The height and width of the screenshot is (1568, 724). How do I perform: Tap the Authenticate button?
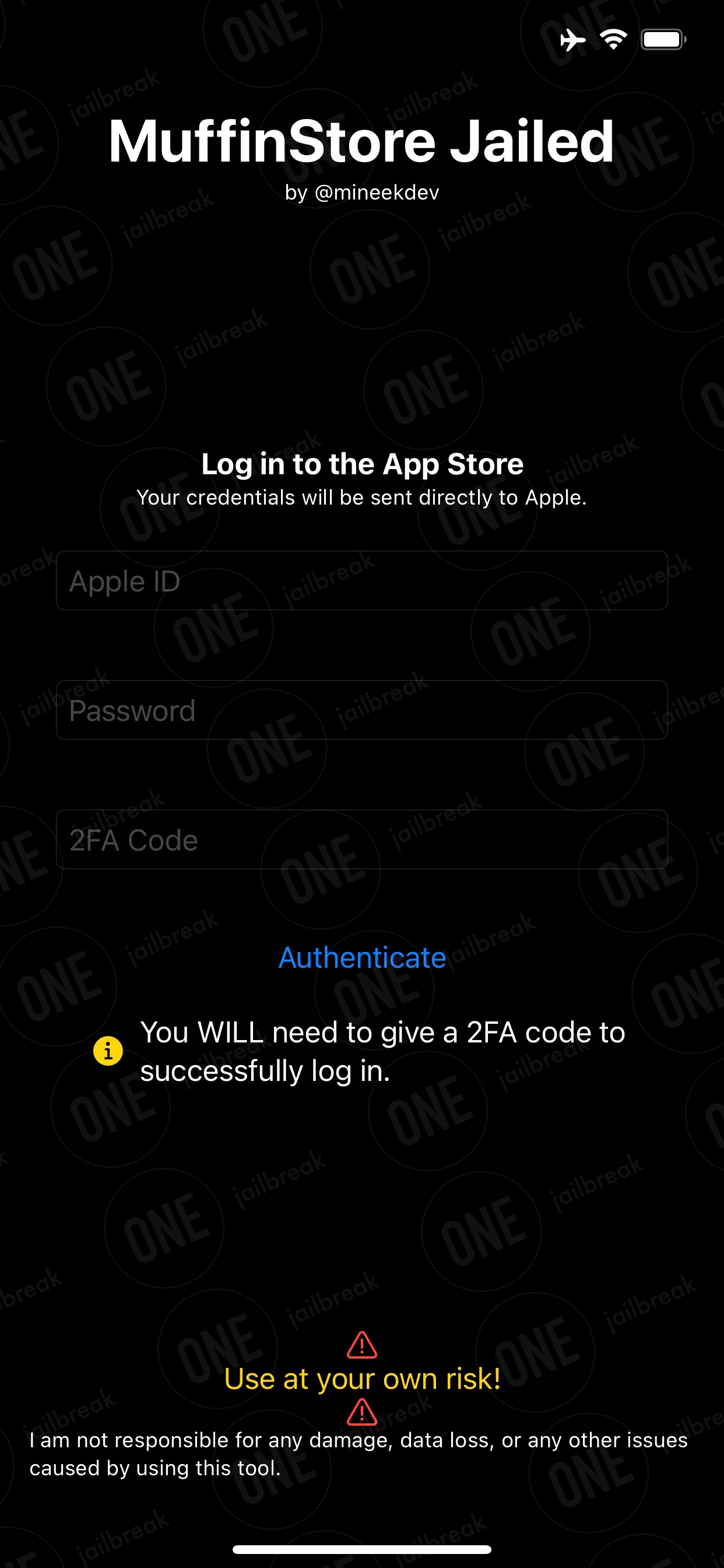363,957
